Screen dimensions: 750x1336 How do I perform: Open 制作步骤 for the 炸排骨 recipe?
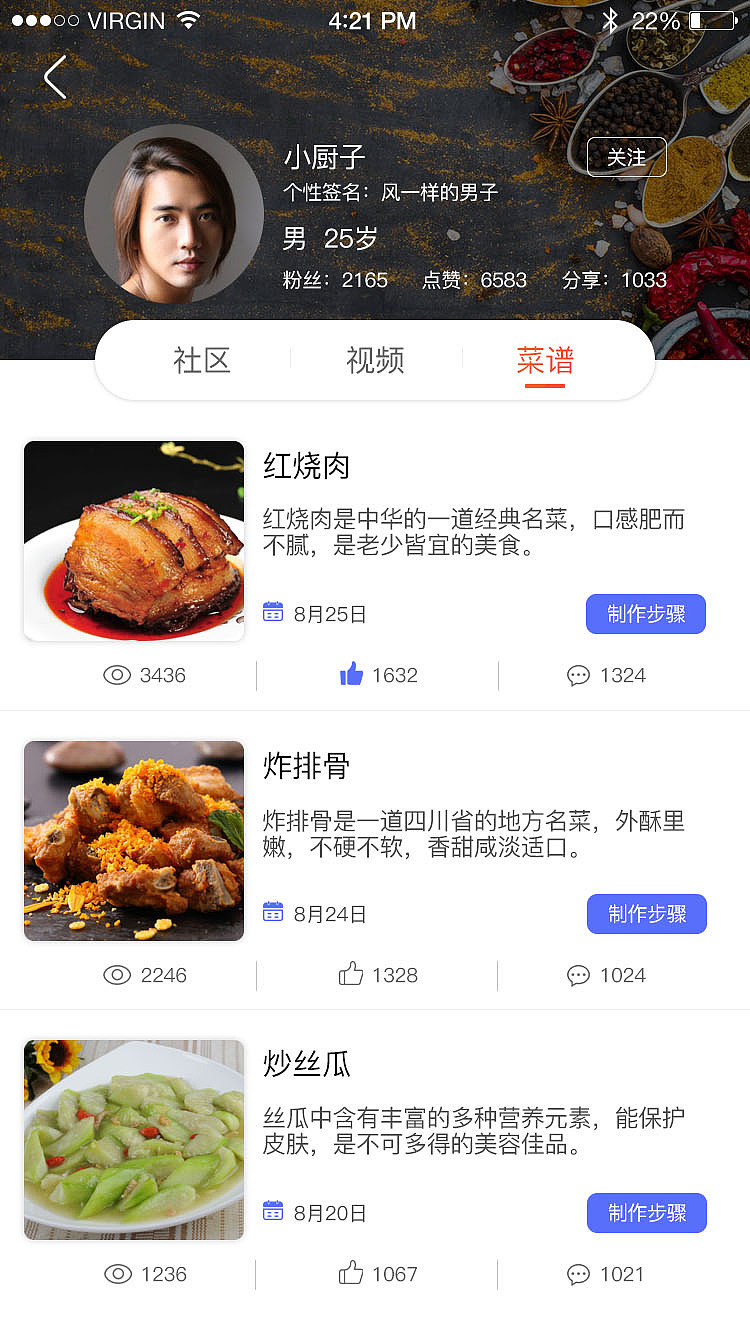tap(646, 913)
